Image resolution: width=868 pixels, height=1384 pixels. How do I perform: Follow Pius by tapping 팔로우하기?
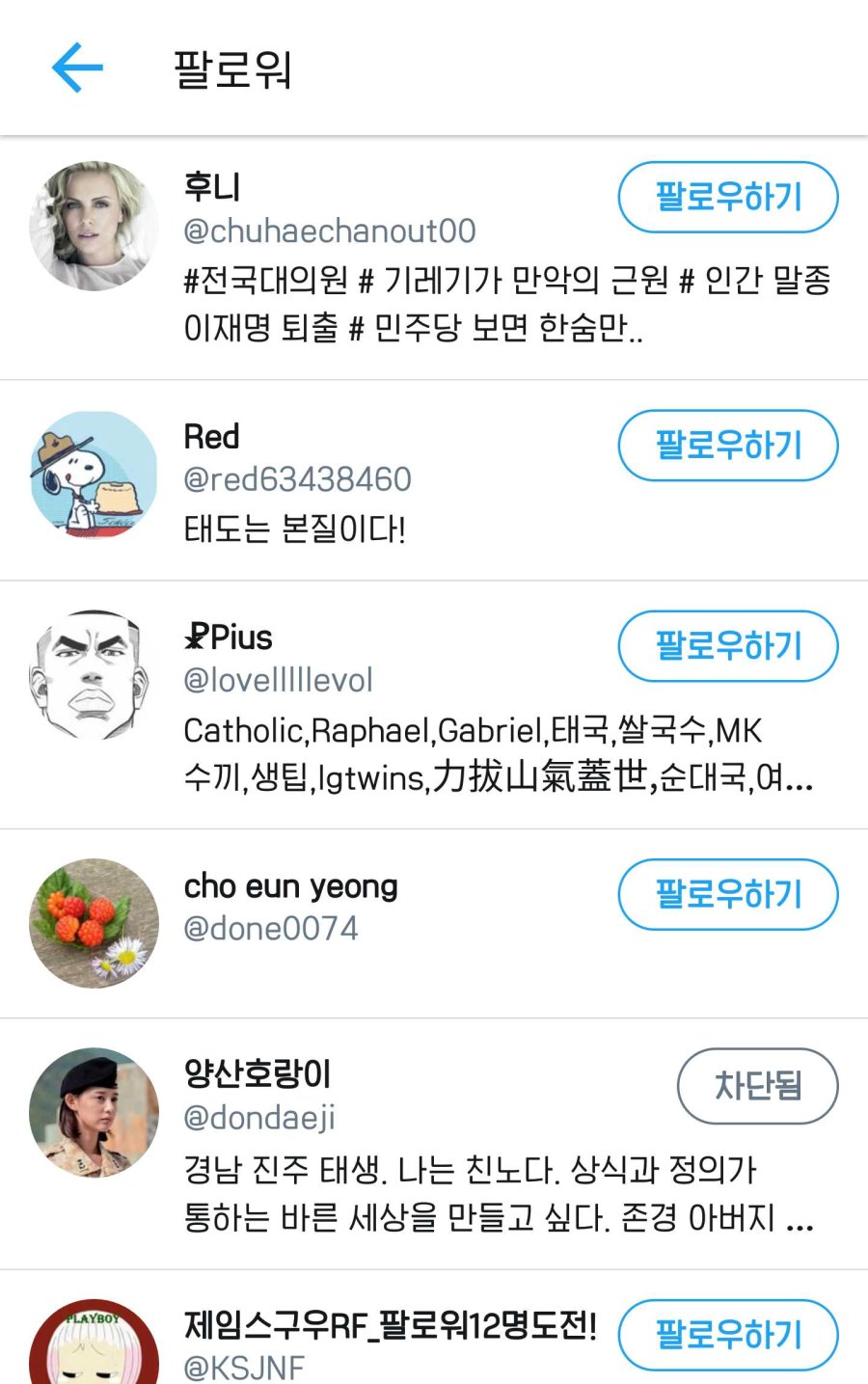click(727, 647)
